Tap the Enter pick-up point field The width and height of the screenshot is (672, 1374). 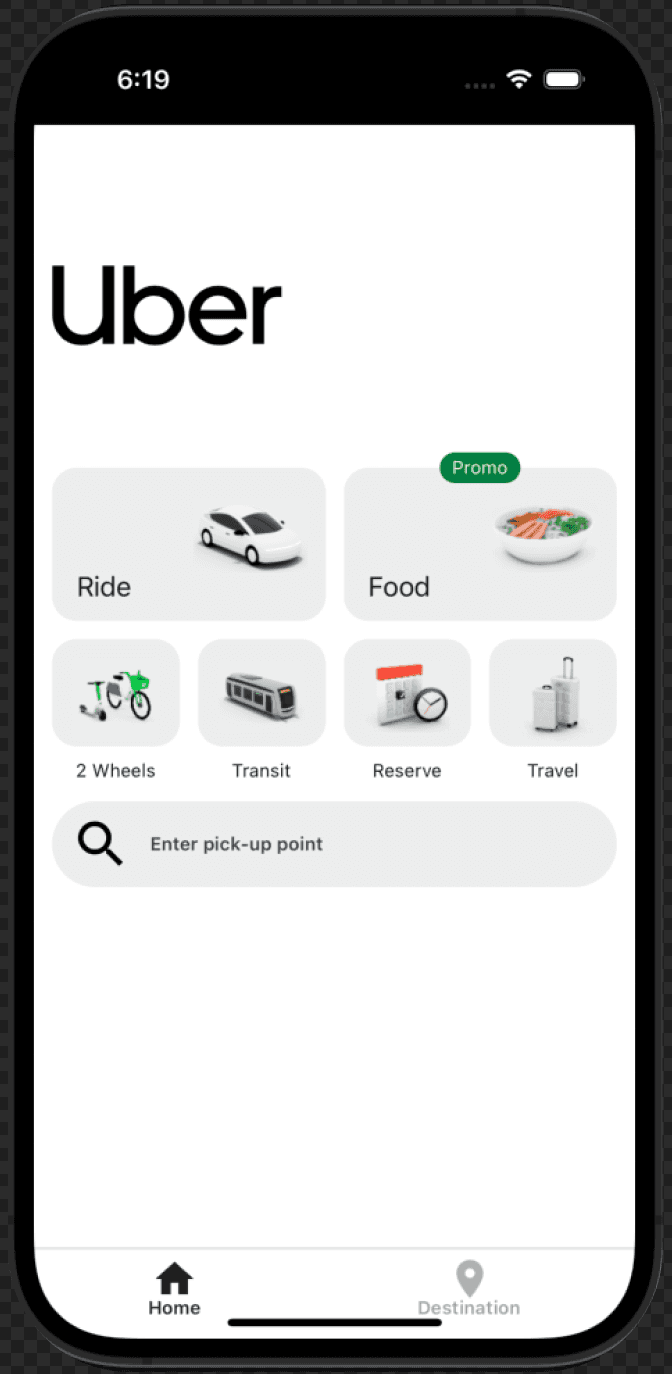[334, 844]
